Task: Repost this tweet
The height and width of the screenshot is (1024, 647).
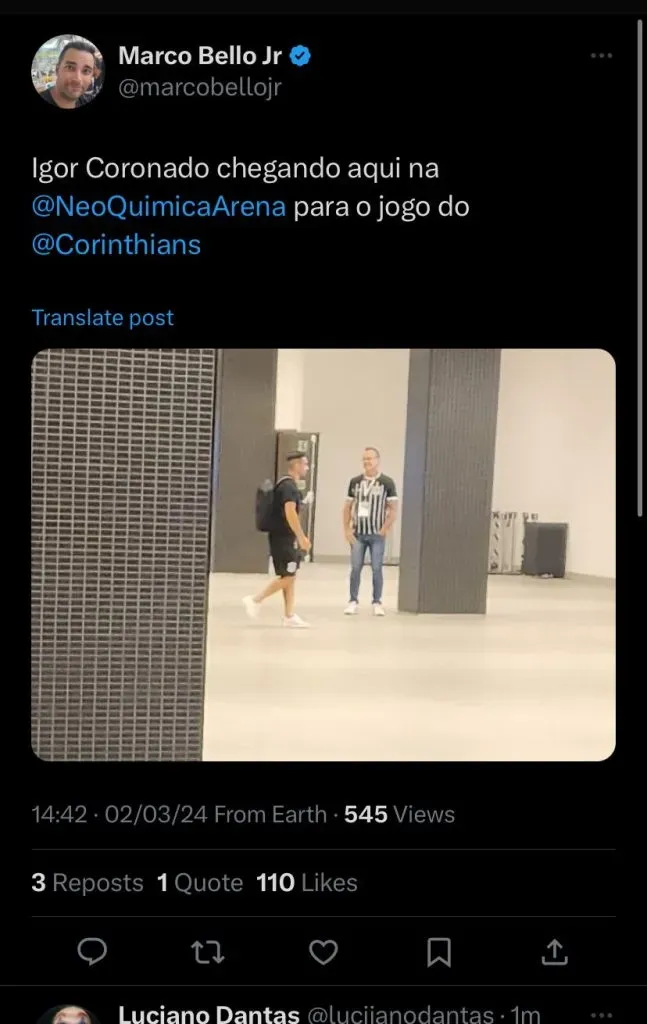Action: [x=207, y=953]
